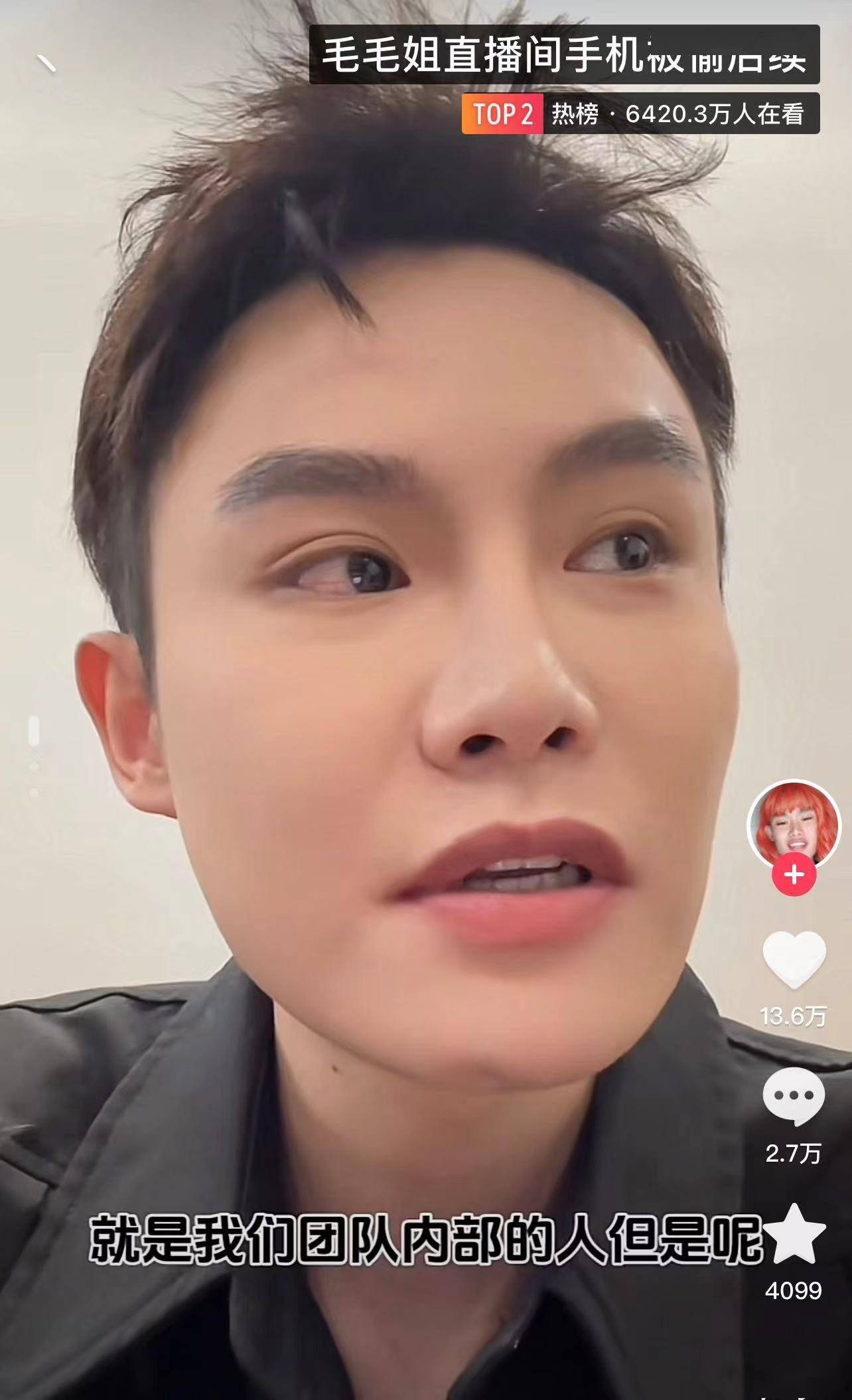Open the TOP 2 热榜 trending banner
This screenshot has width=852, height=1400.
(640, 114)
